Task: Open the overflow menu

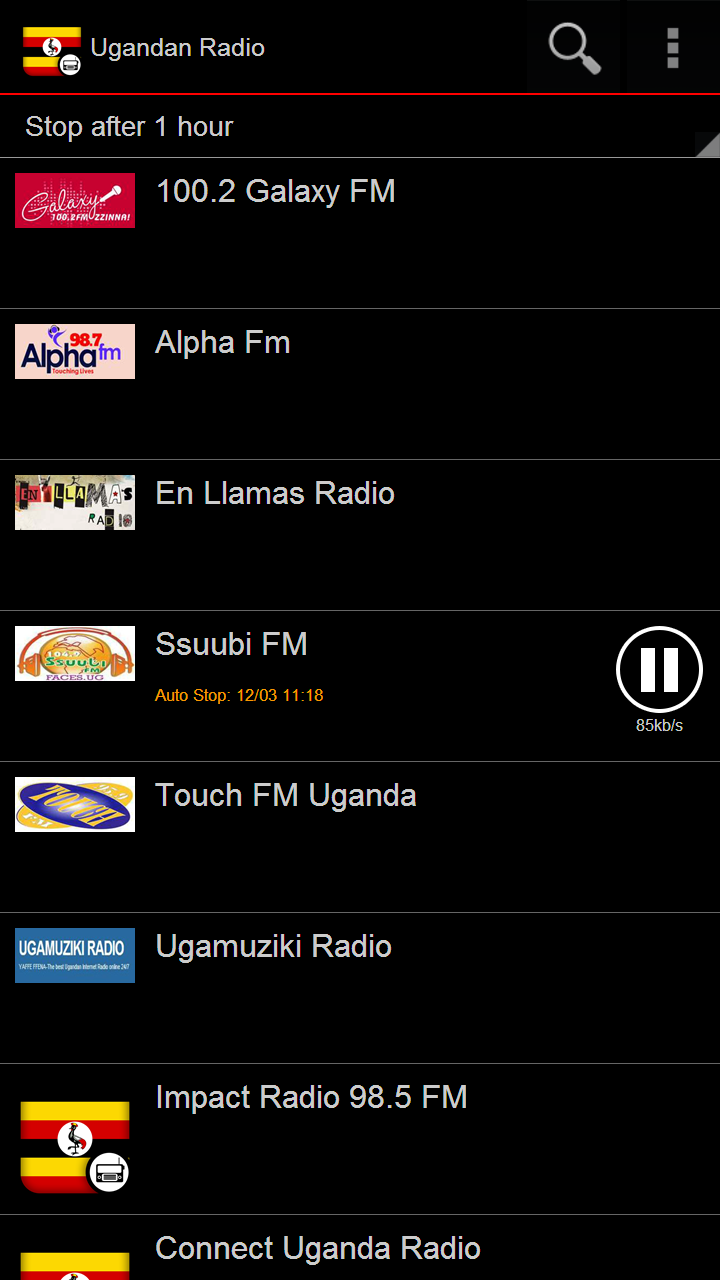Action: [671, 47]
